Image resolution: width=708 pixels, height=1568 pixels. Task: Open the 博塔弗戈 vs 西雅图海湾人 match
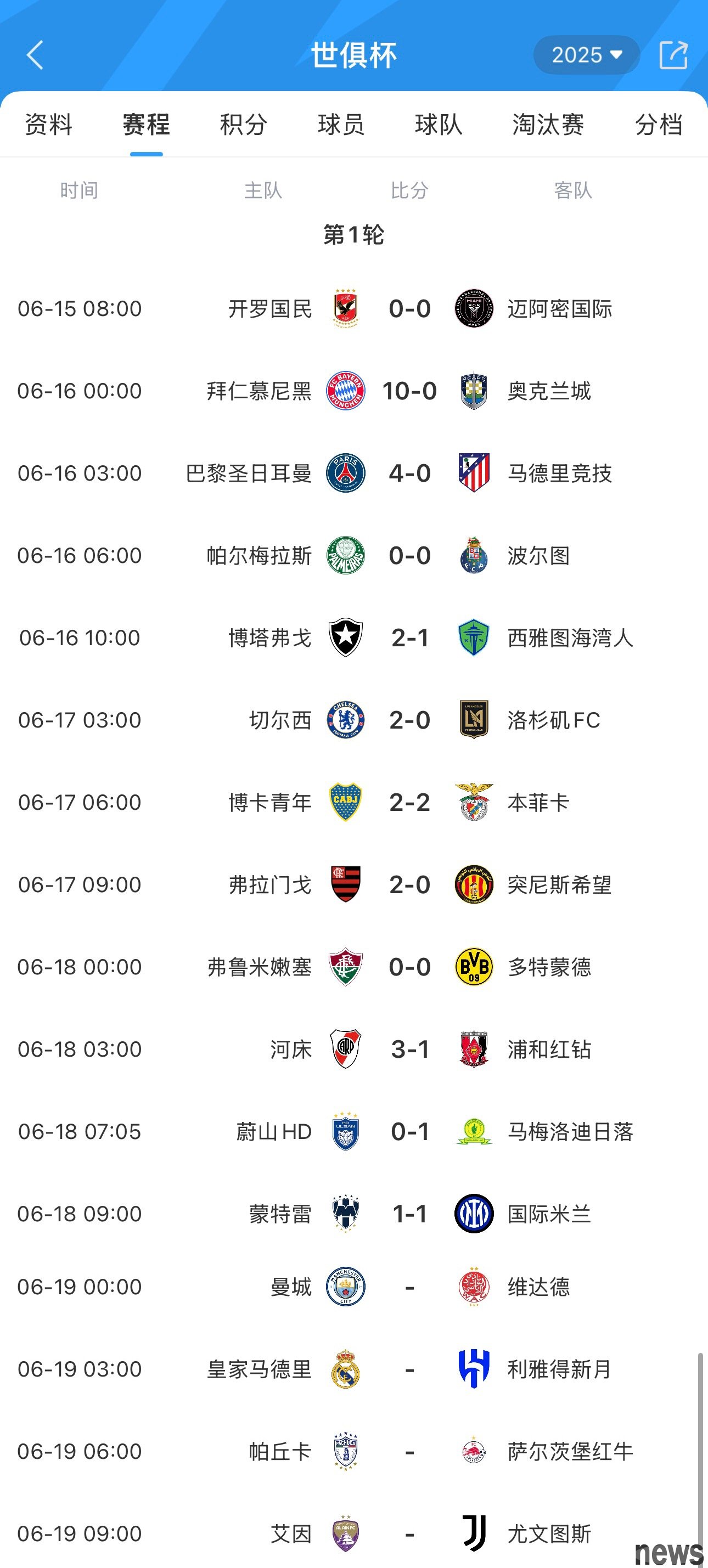(409, 638)
